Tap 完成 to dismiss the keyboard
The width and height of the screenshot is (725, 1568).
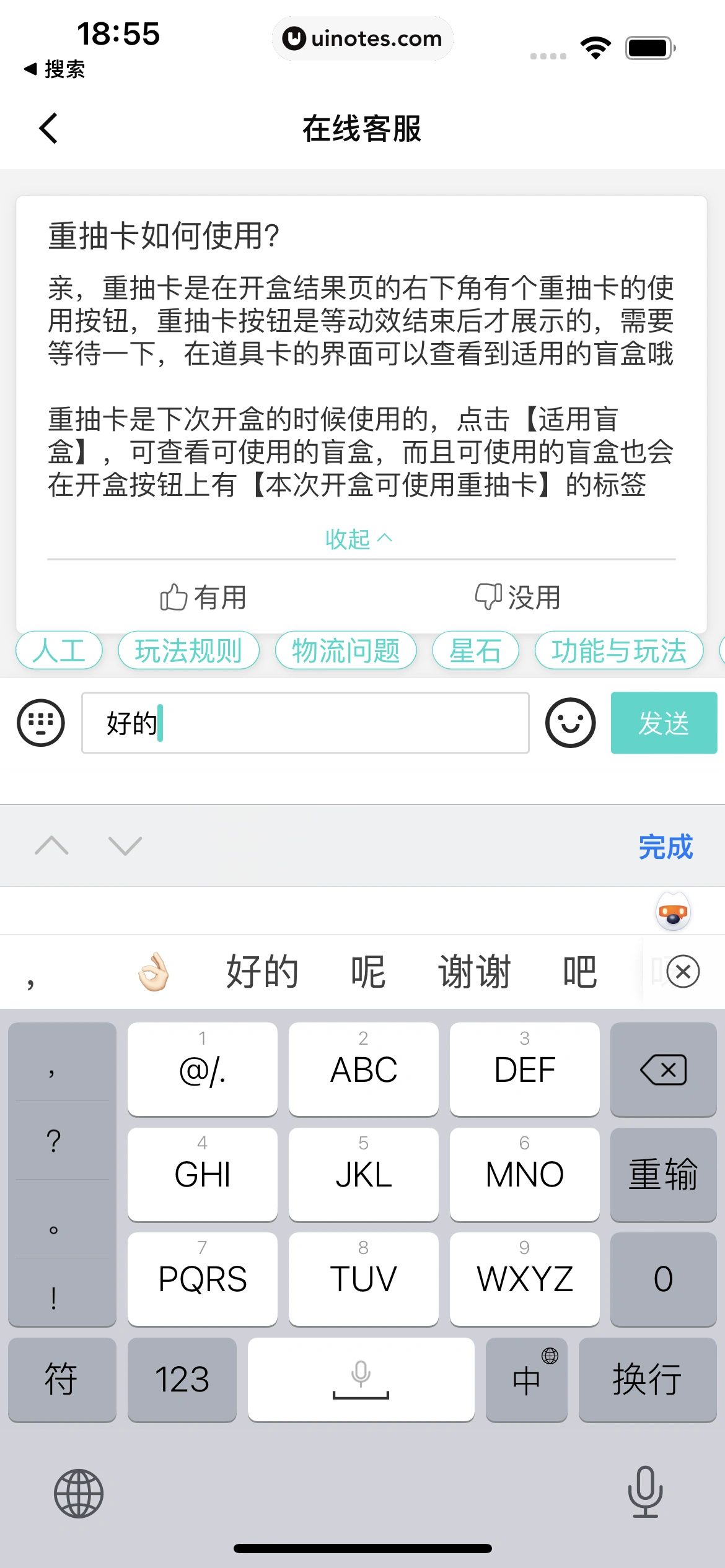pyautogui.click(x=666, y=847)
